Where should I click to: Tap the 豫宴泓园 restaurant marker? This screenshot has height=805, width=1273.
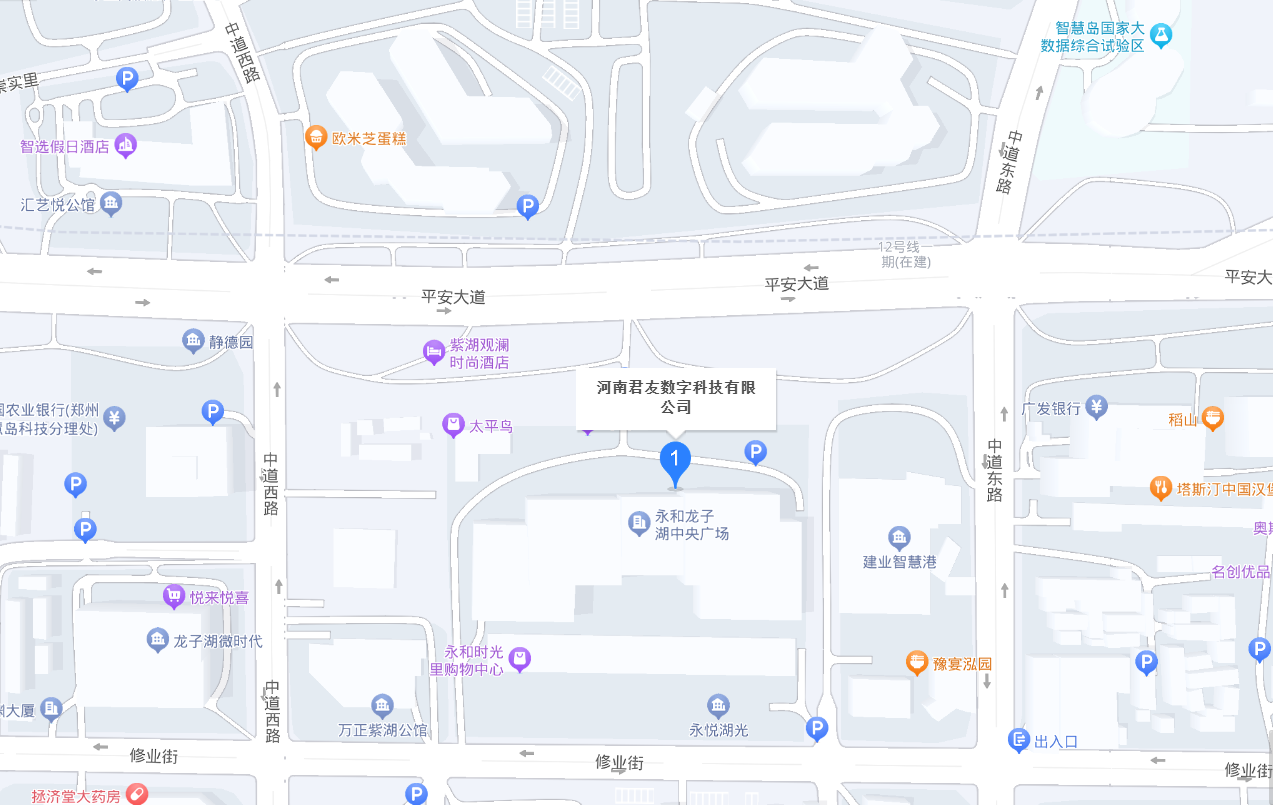pos(917,662)
